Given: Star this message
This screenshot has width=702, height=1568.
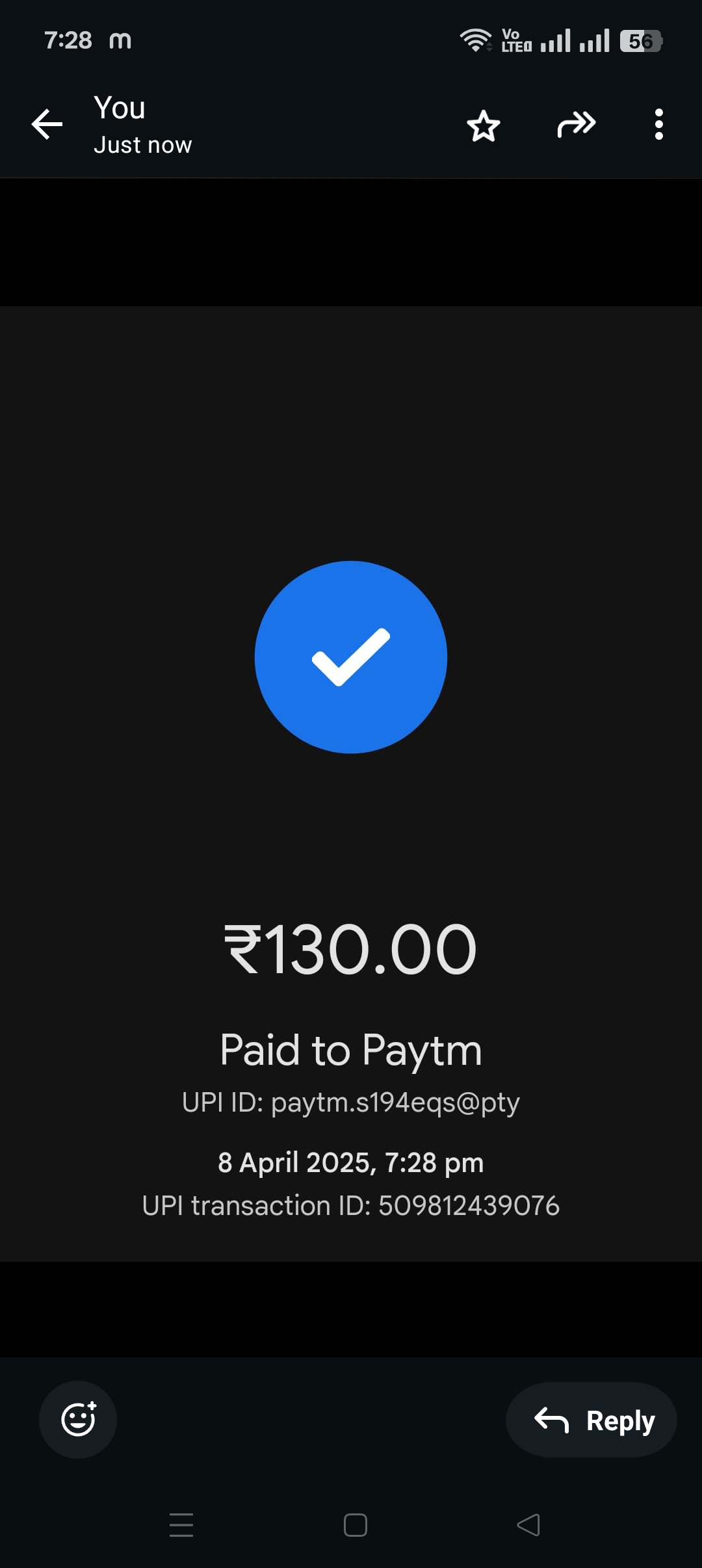Looking at the screenshot, I should [x=484, y=125].
